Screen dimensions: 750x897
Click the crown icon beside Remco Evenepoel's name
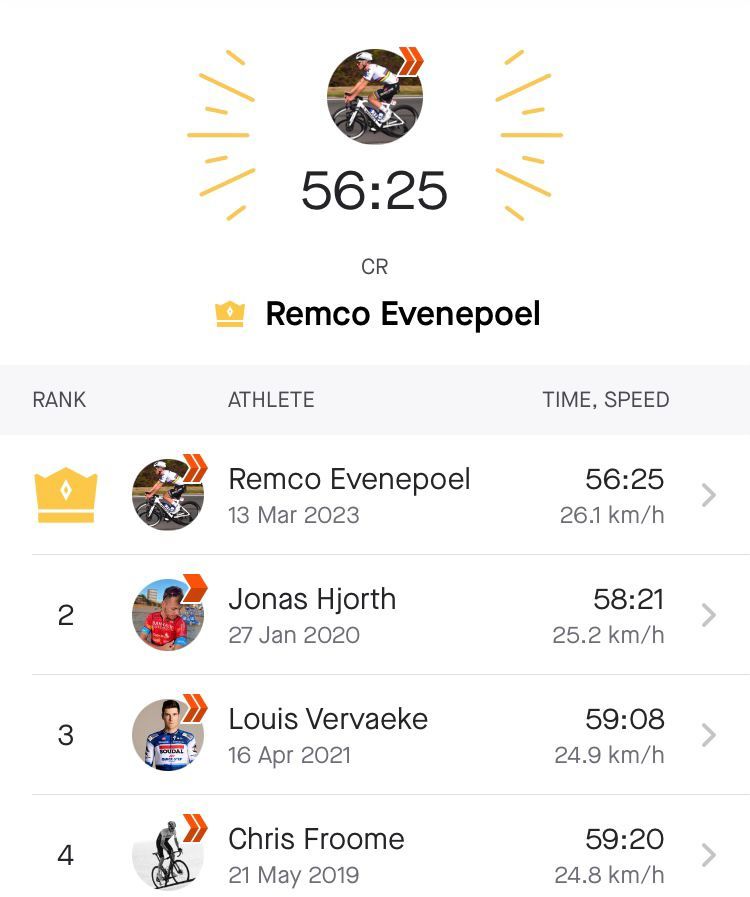(x=231, y=313)
